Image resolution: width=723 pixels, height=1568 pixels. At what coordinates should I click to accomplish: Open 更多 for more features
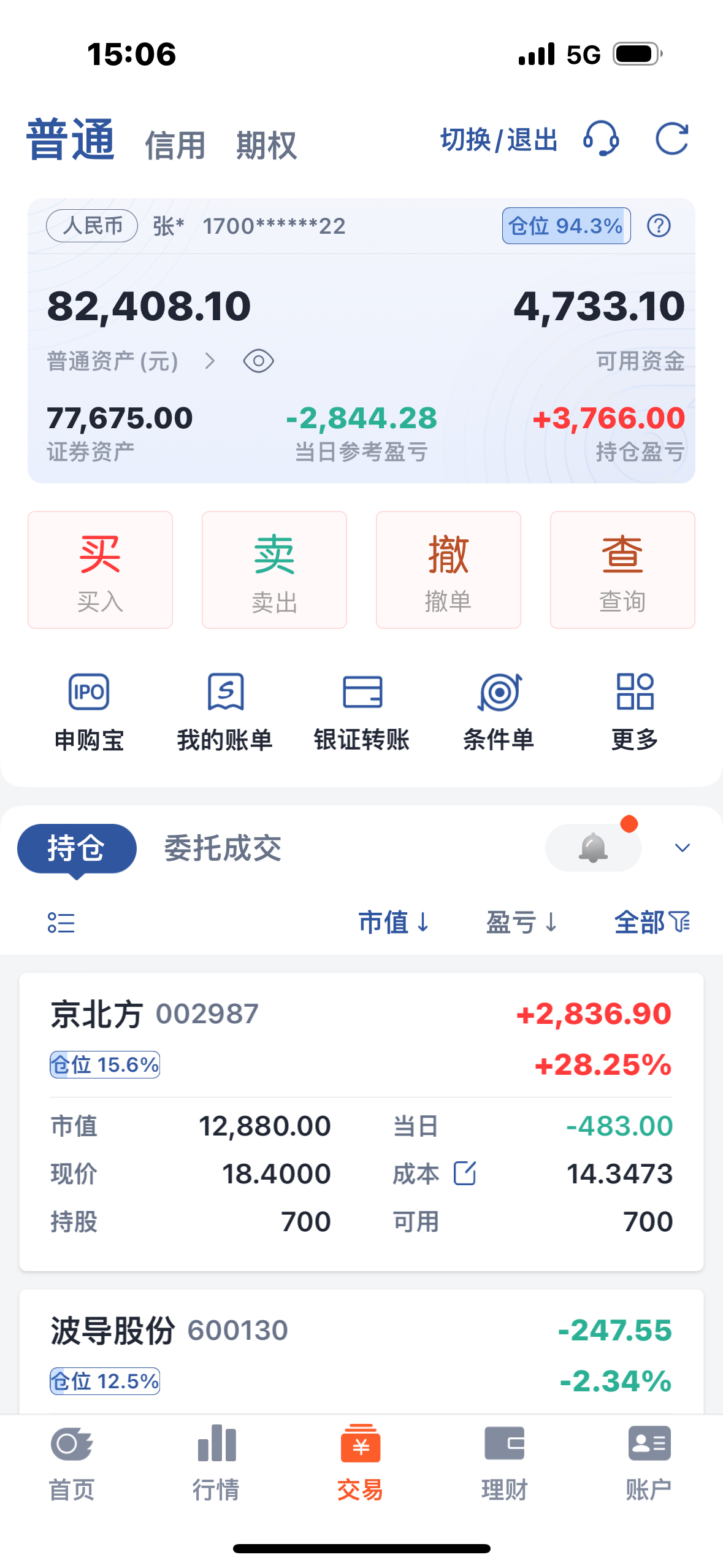(x=634, y=712)
